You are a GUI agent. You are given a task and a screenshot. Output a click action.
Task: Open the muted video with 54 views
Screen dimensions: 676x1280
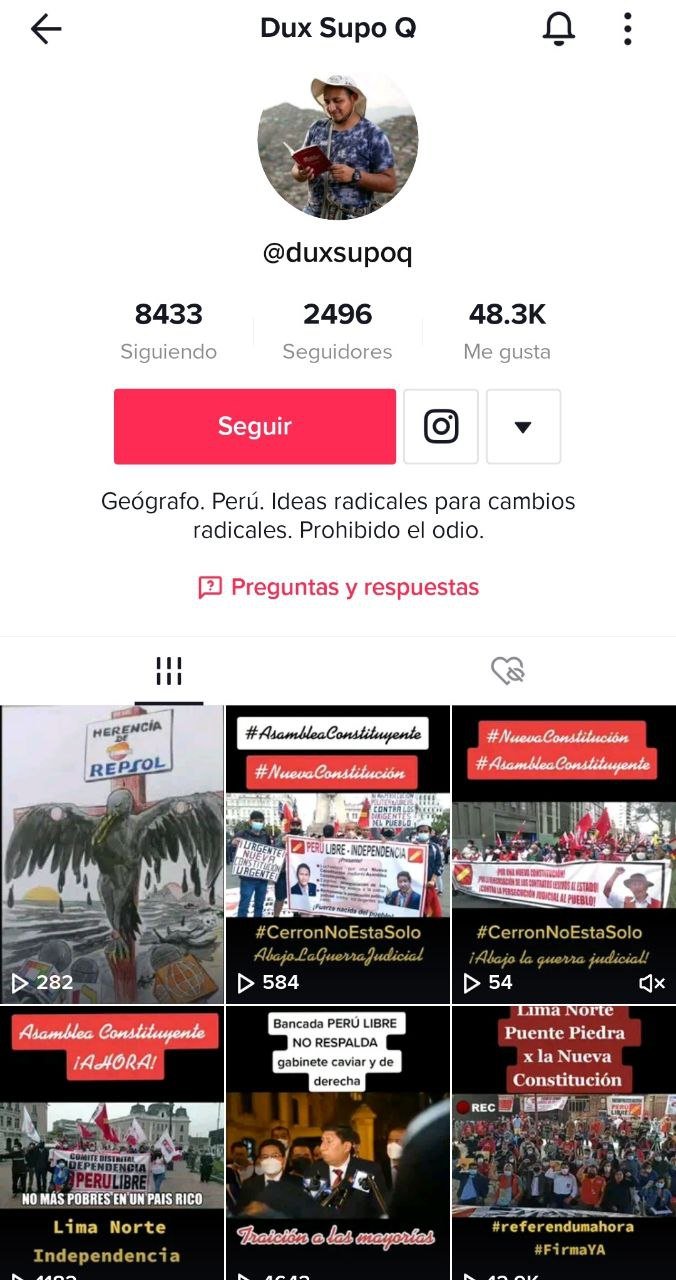(x=564, y=854)
